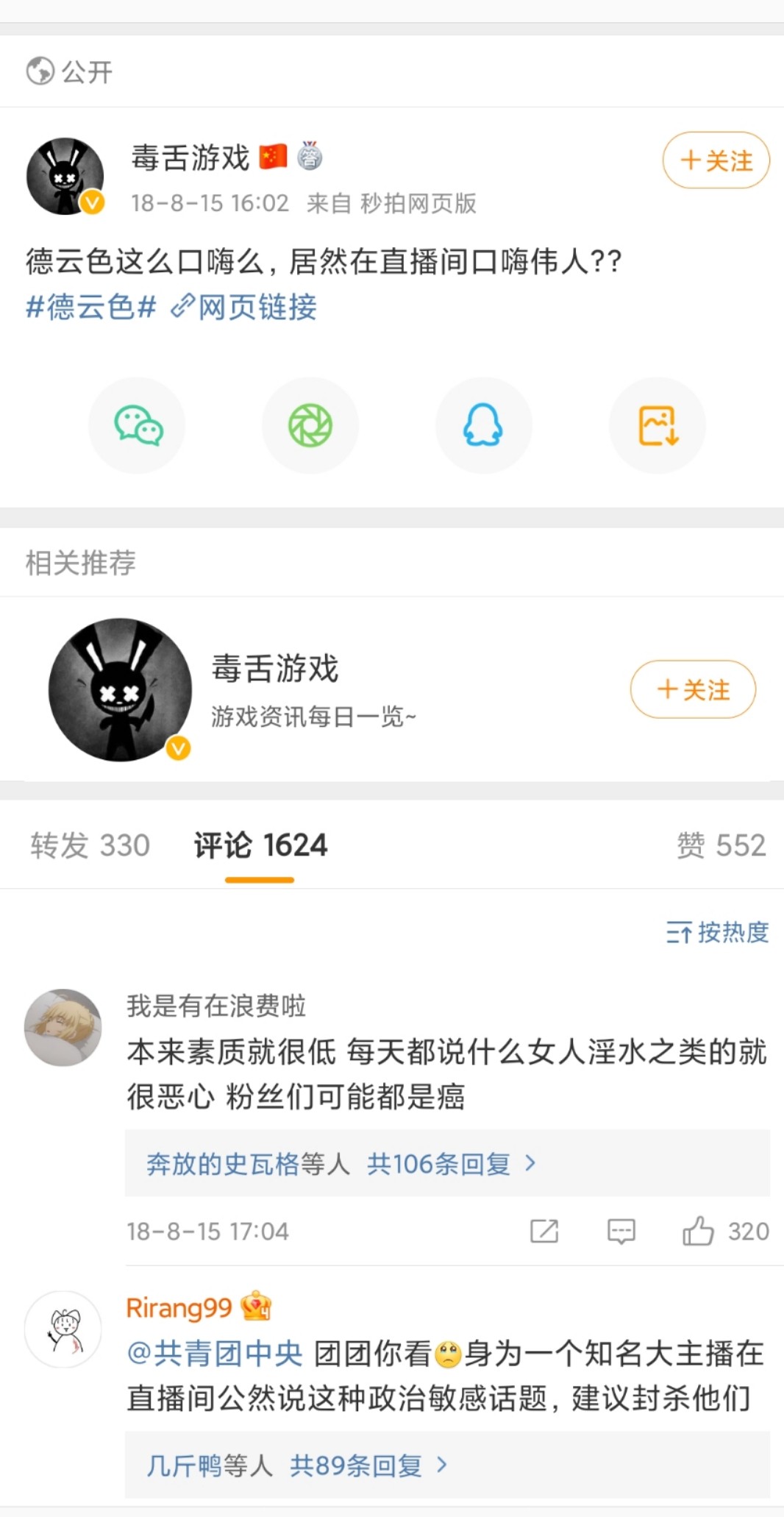
Task: Sort comments by 按热度
Action: pyautogui.click(x=717, y=933)
